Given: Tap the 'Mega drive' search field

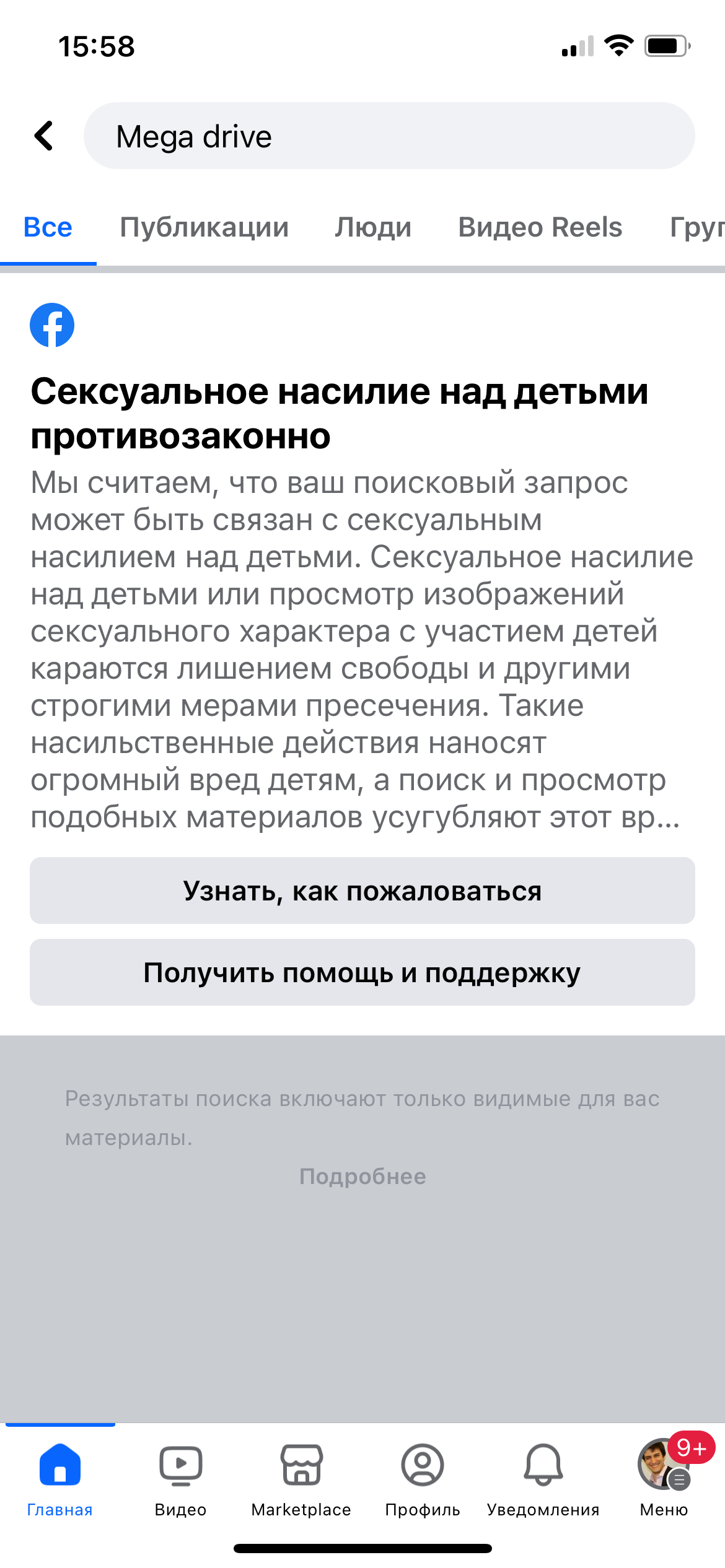Looking at the screenshot, I should tap(389, 136).
